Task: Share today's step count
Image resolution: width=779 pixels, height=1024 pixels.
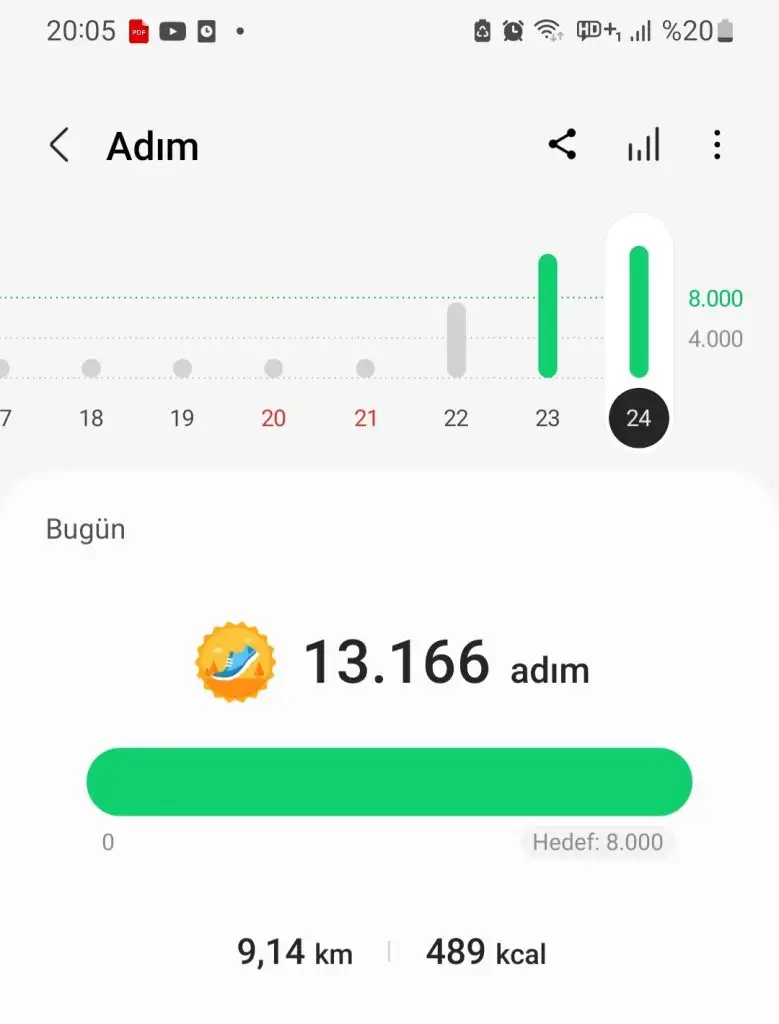Action: click(x=563, y=145)
